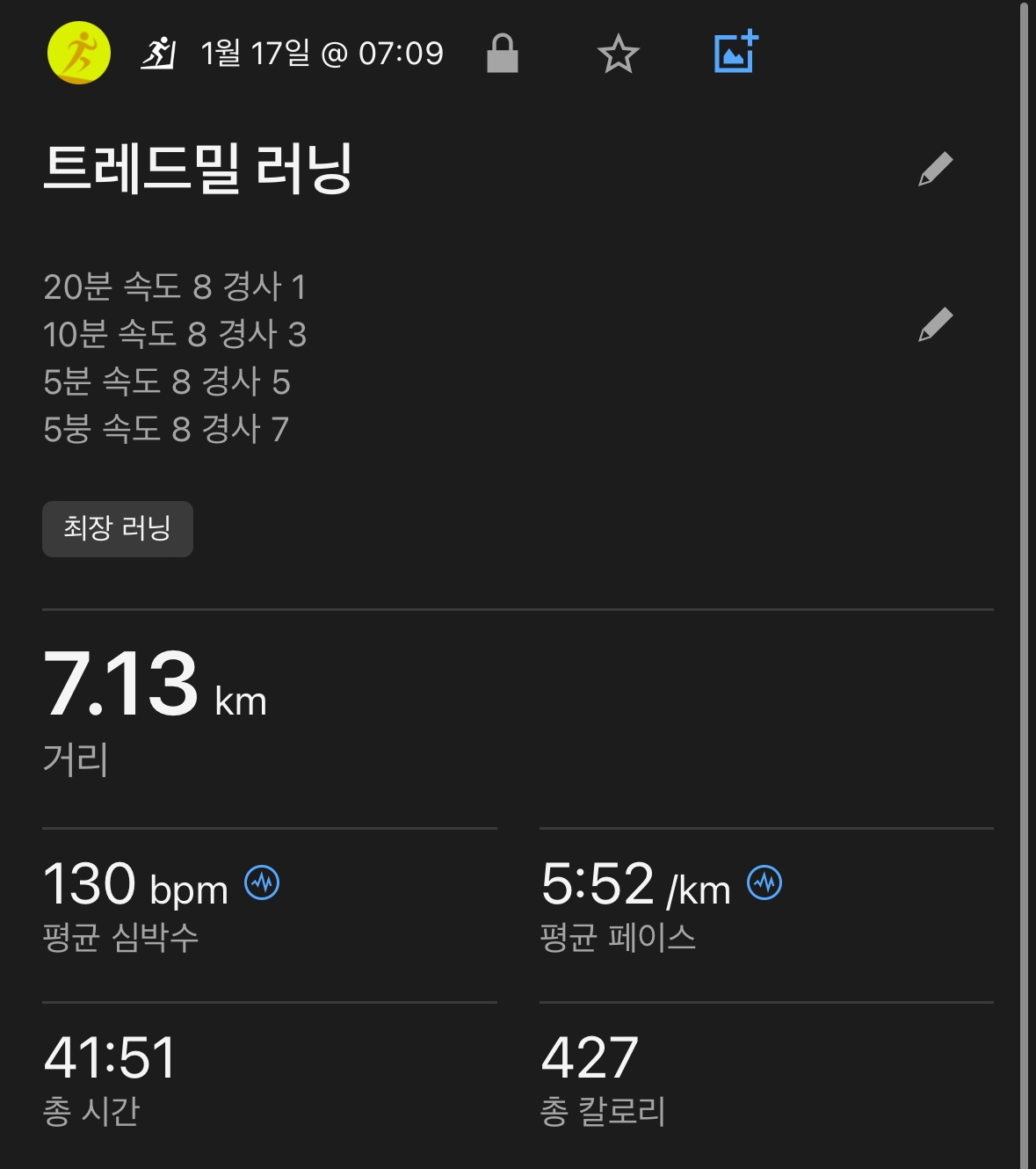Screen dimensions: 1036x1169
Task: Open the 최장 러닝 badge
Action: point(118,528)
